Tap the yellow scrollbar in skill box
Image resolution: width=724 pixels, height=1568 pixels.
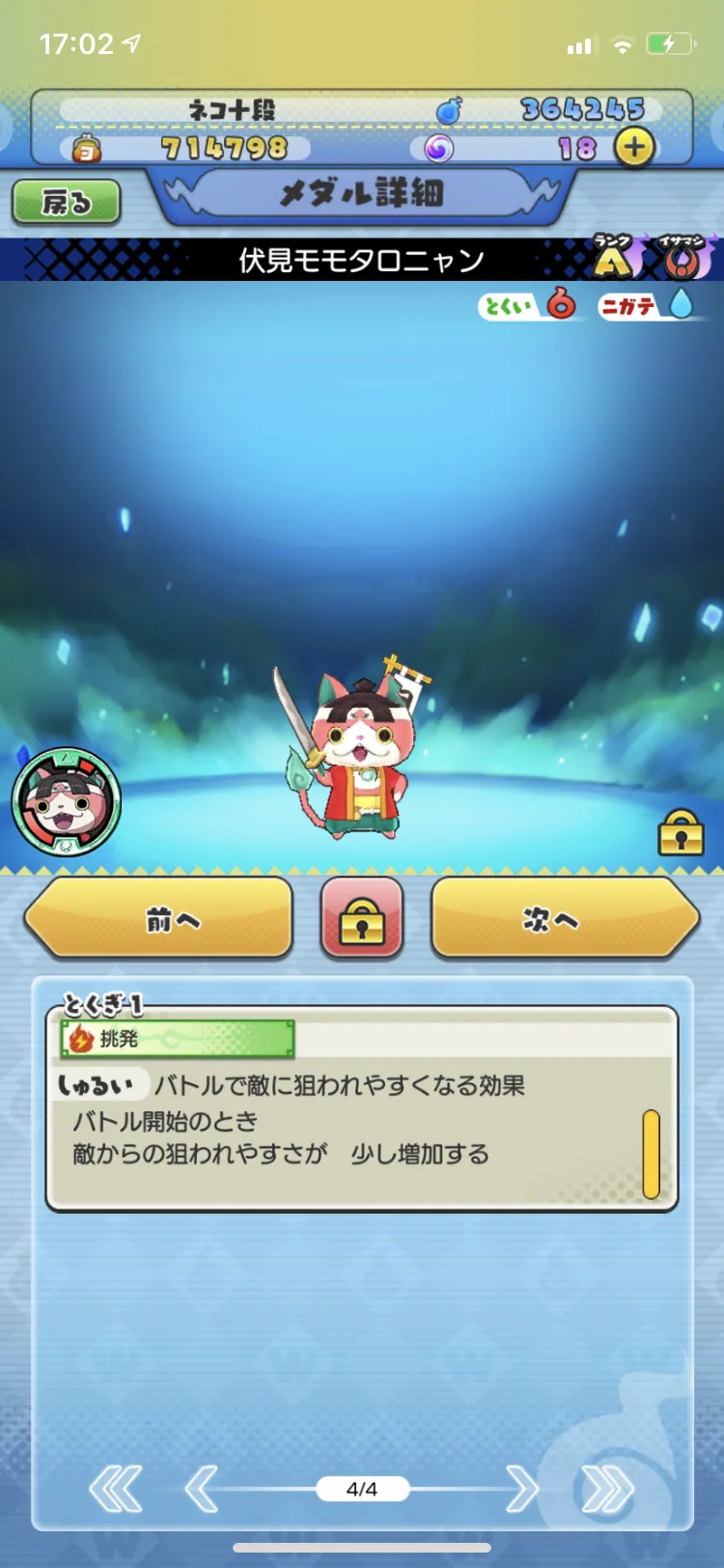pyautogui.click(x=651, y=1154)
